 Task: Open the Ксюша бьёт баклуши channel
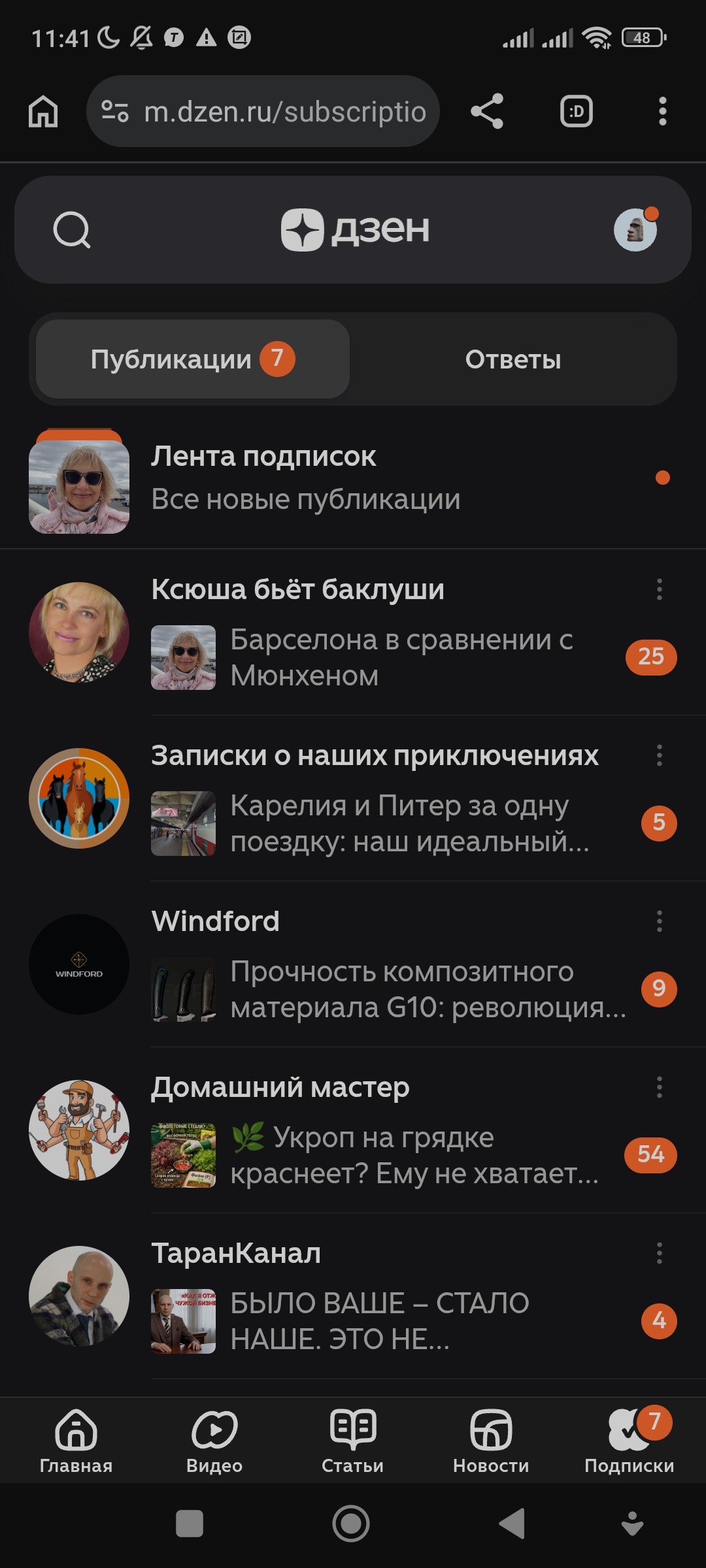(298, 589)
